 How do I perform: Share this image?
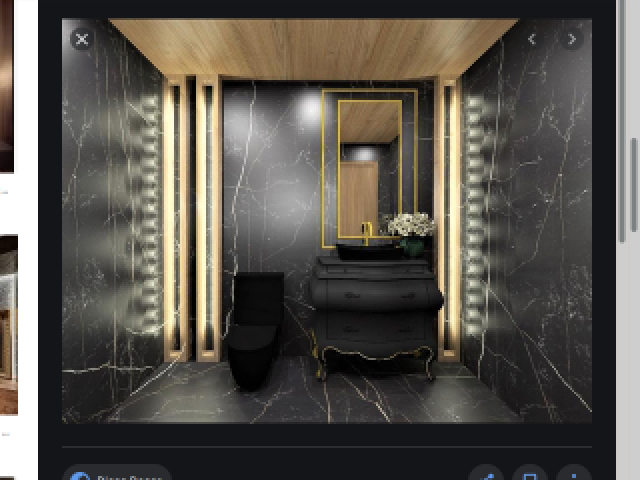(486, 474)
